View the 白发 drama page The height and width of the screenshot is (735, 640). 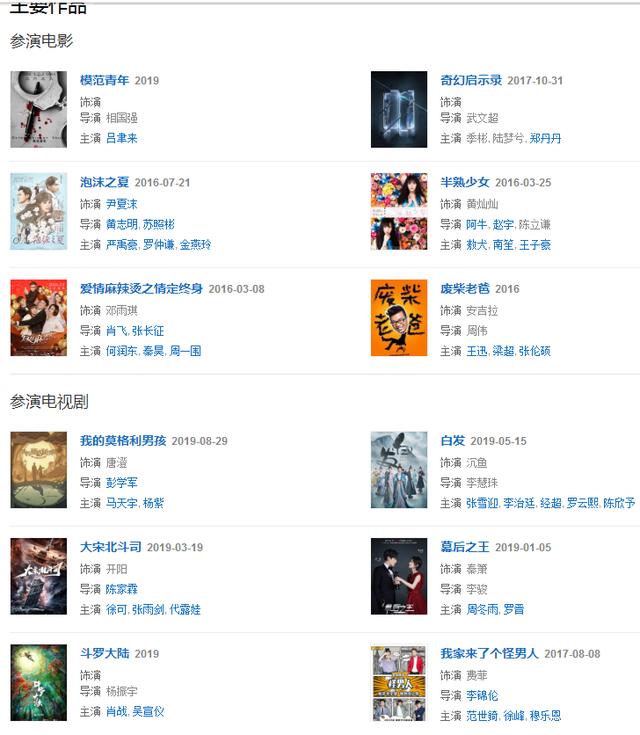coord(453,441)
